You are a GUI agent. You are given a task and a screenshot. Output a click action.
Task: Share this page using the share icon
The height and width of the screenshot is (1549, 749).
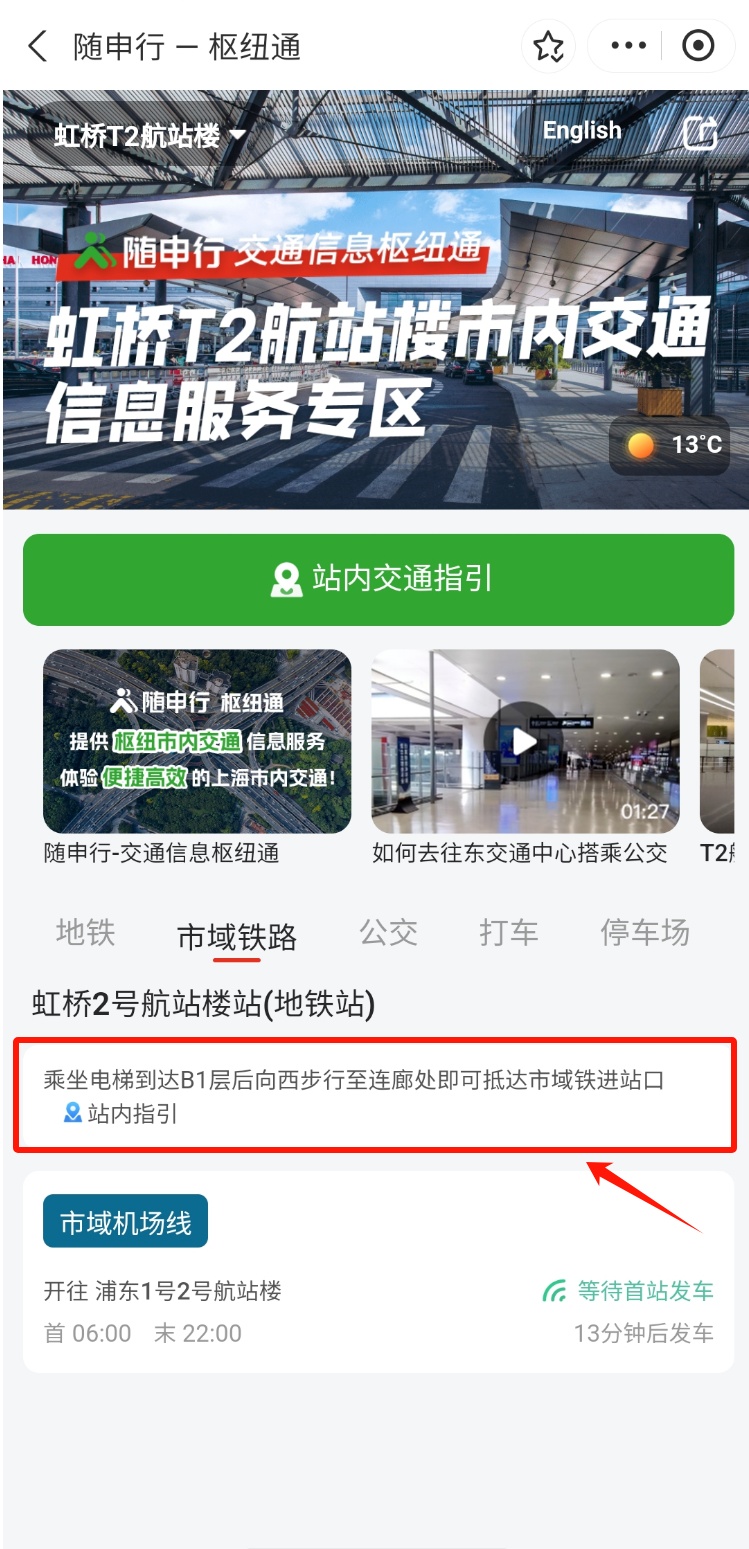(x=700, y=133)
